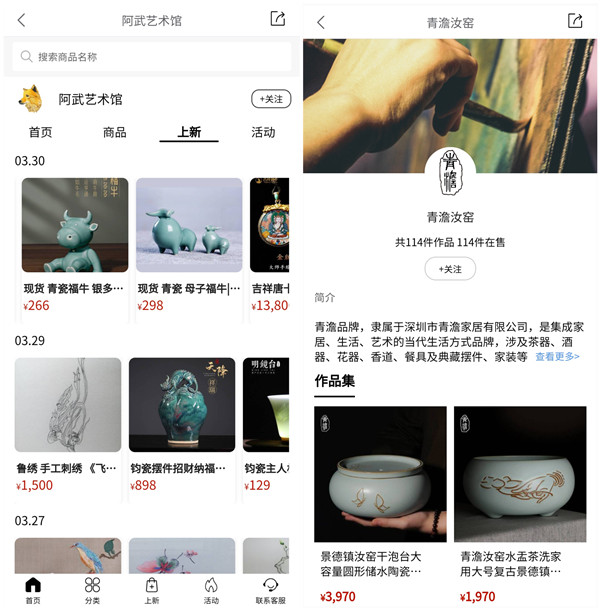Expand the intro via 查看更多
The width and height of the screenshot is (600, 610).
pos(557,357)
